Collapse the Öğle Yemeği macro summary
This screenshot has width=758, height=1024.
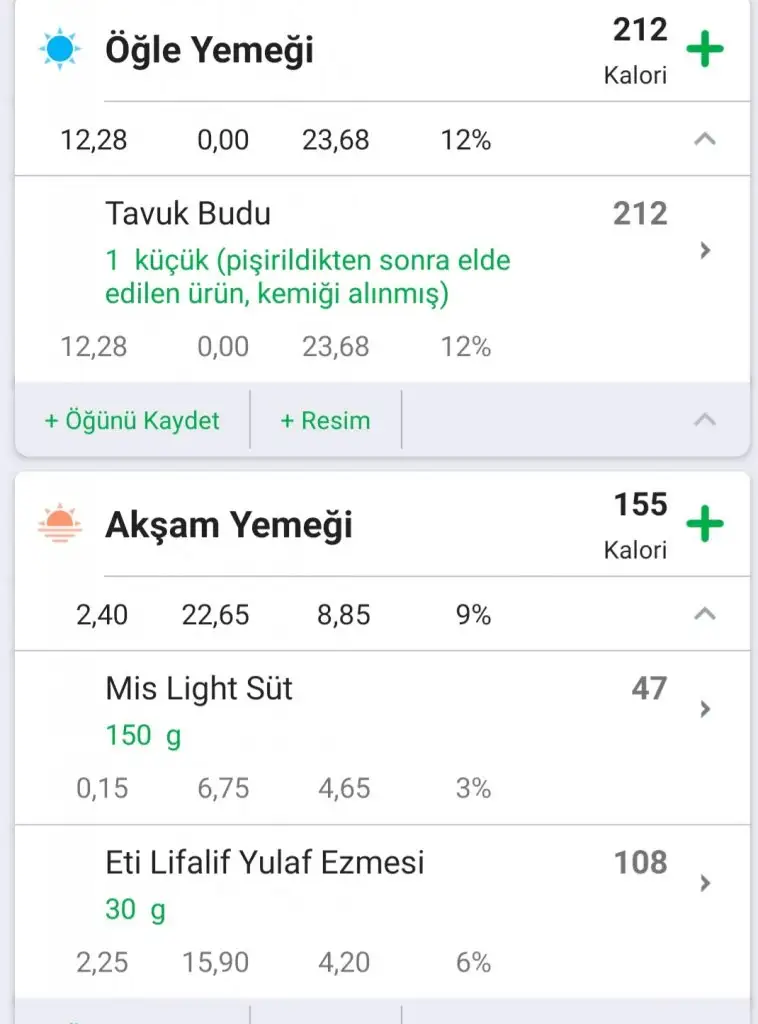click(x=705, y=140)
